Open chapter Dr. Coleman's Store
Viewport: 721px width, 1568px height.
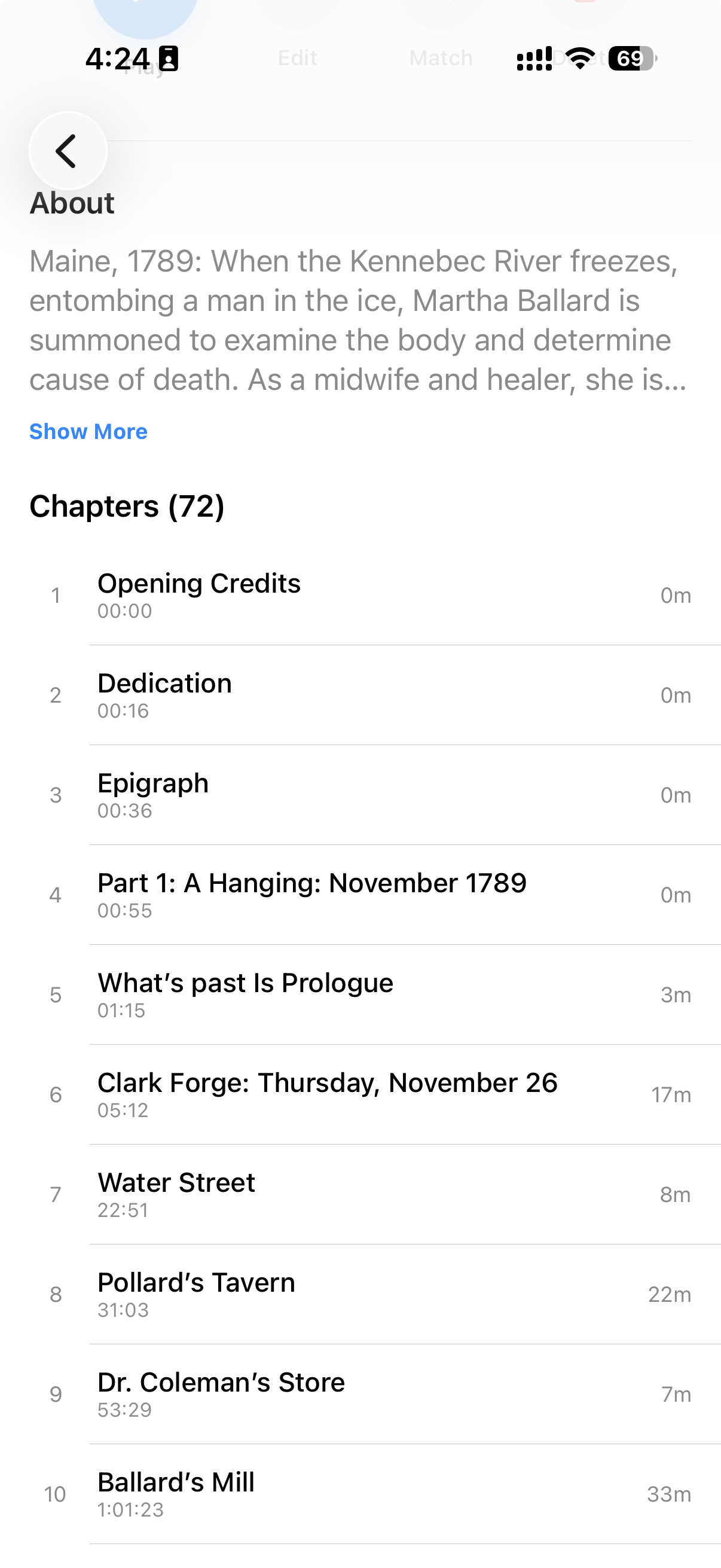pos(360,1395)
